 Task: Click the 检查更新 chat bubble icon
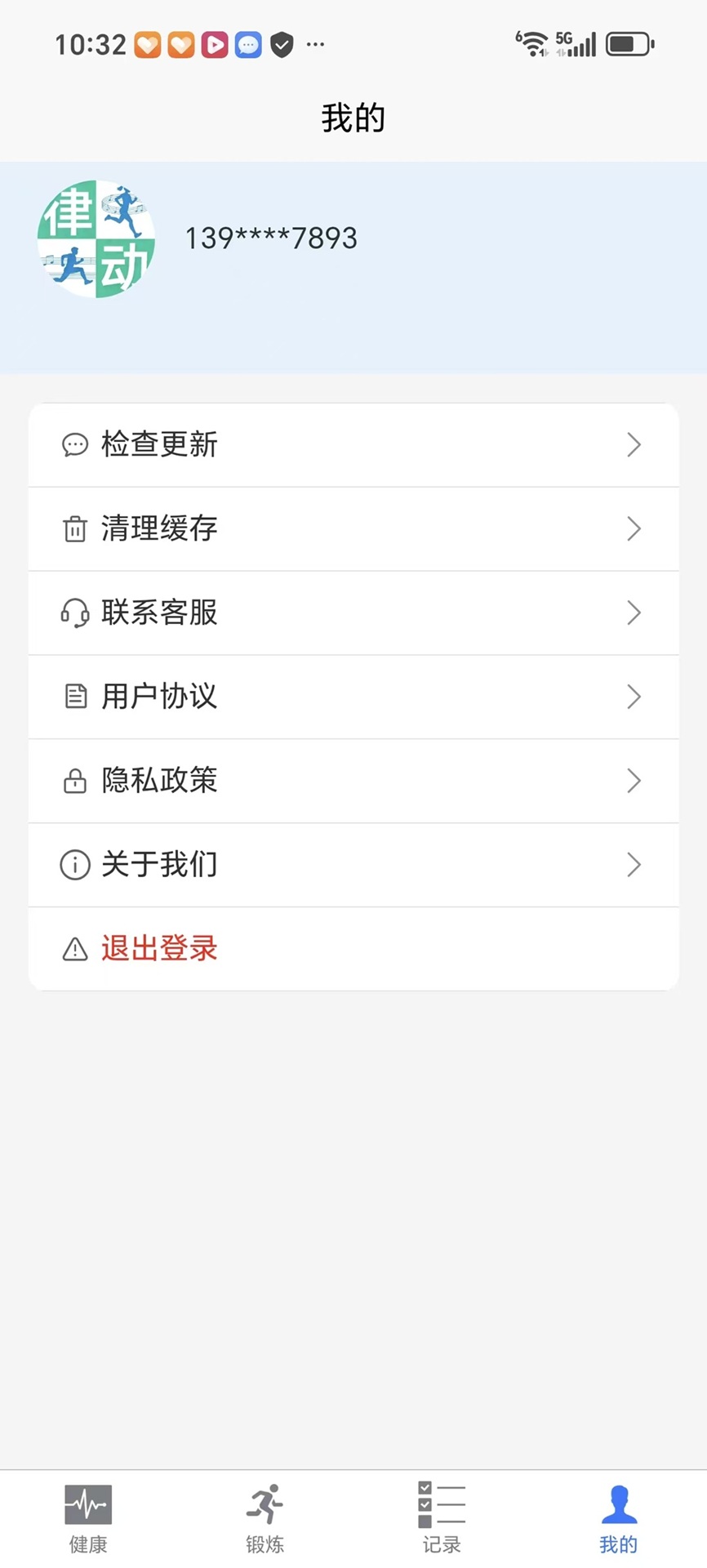coord(74,445)
